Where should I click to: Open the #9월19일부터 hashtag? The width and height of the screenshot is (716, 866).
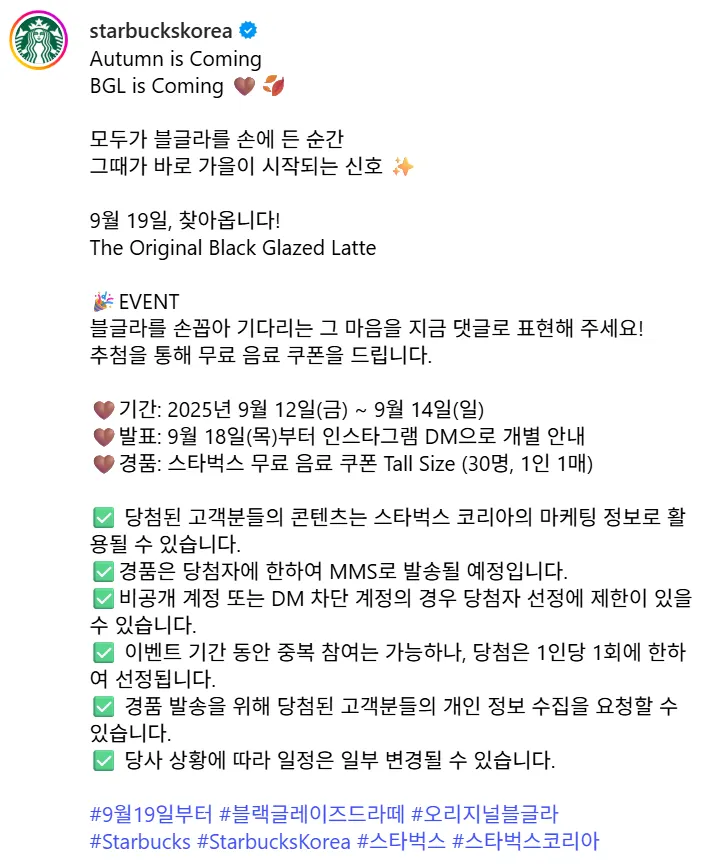tap(151, 814)
